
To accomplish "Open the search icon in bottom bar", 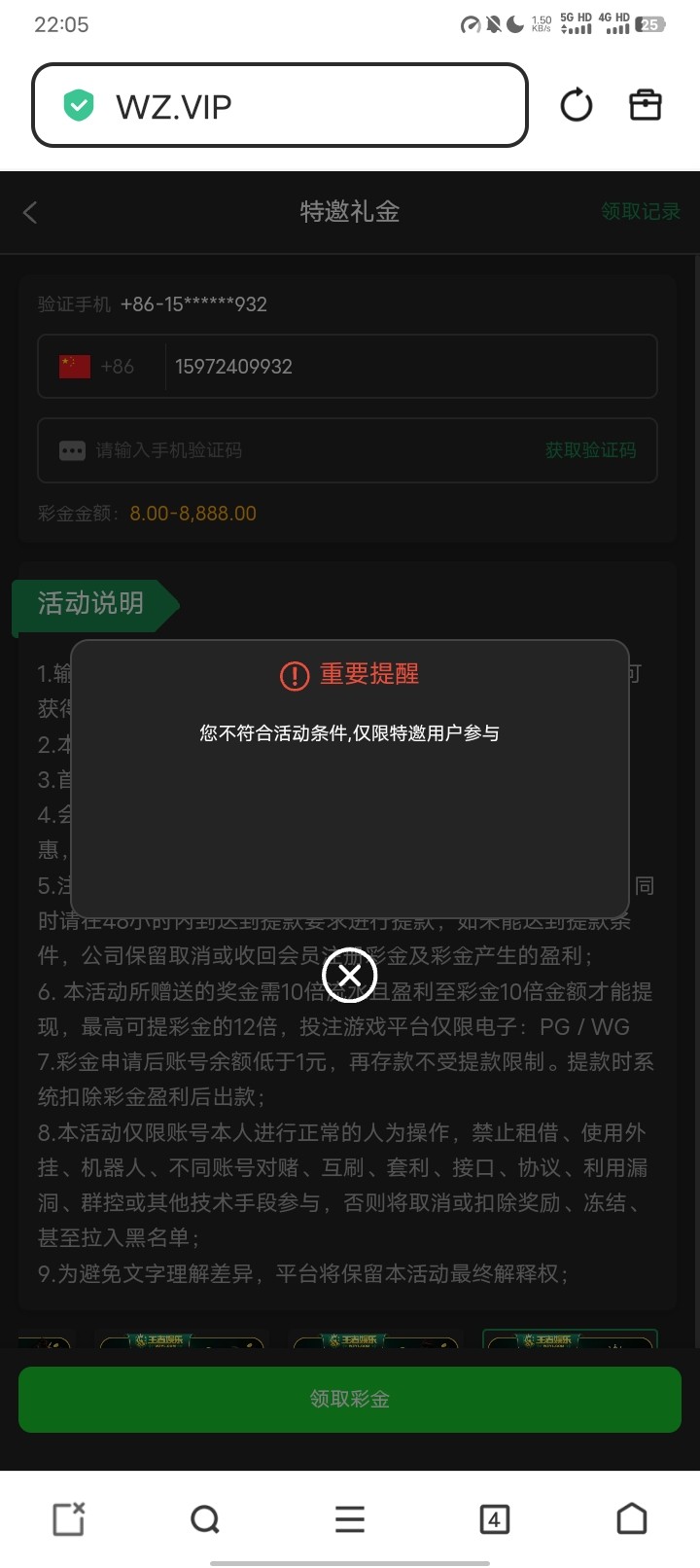I will [204, 1517].
